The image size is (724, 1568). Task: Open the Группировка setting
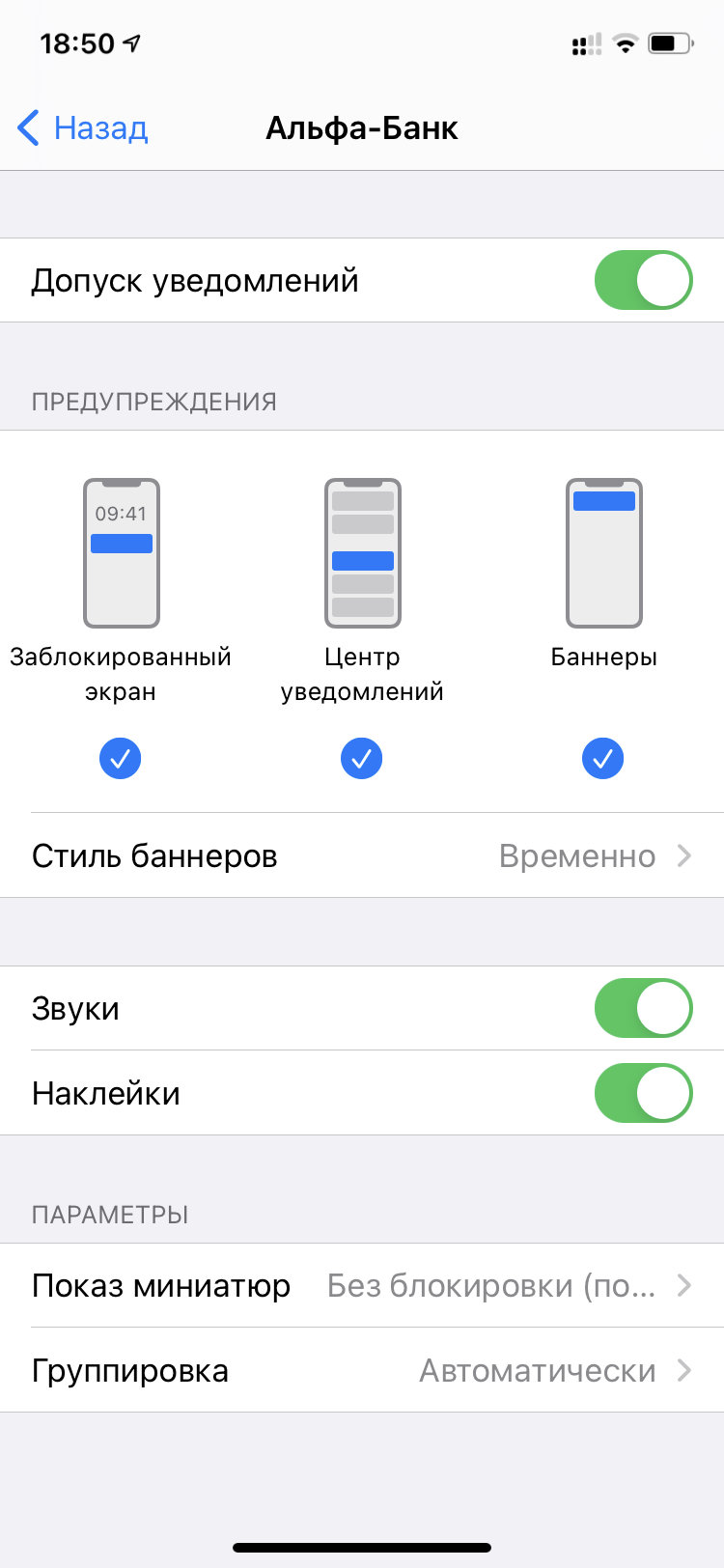[x=362, y=1370]
